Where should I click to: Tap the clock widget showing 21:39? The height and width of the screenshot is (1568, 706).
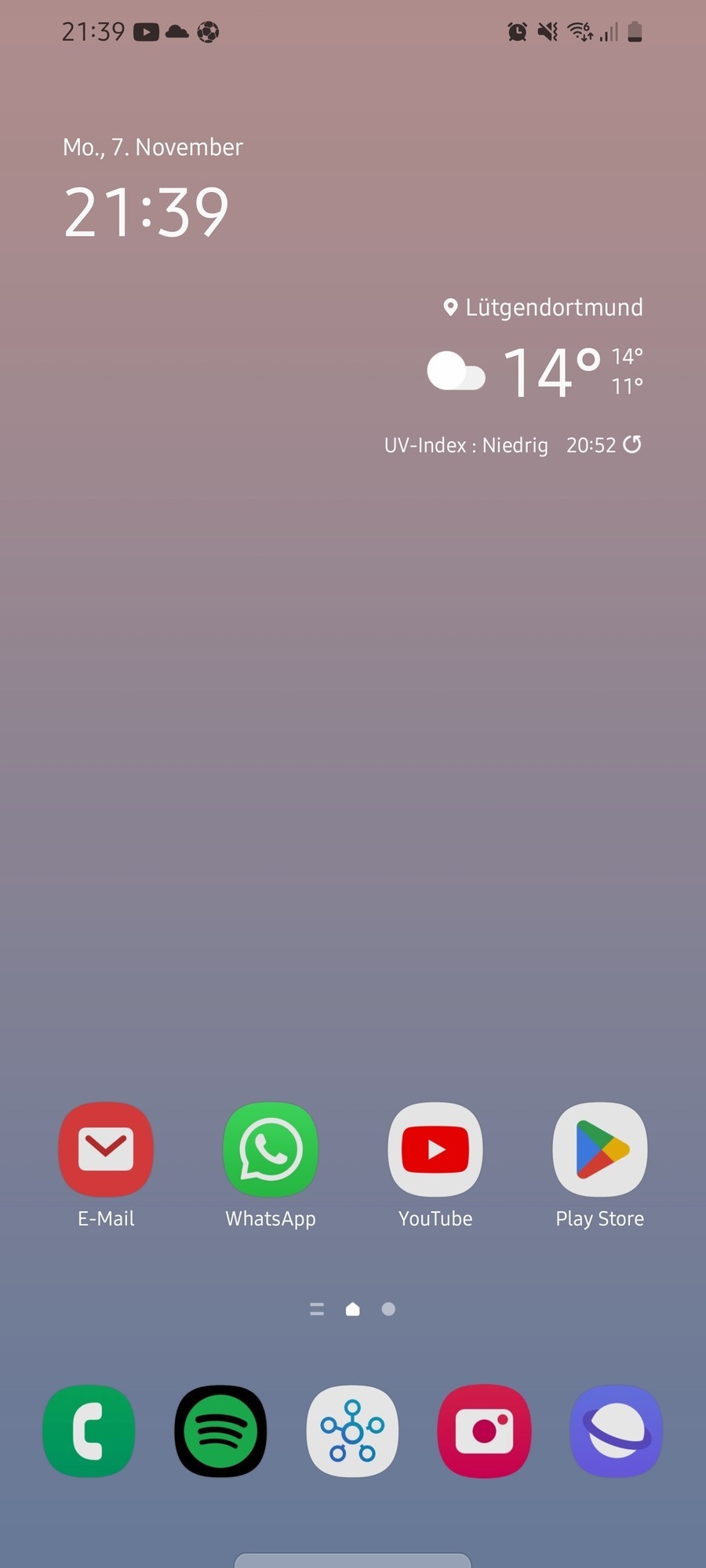pos(146,212)
